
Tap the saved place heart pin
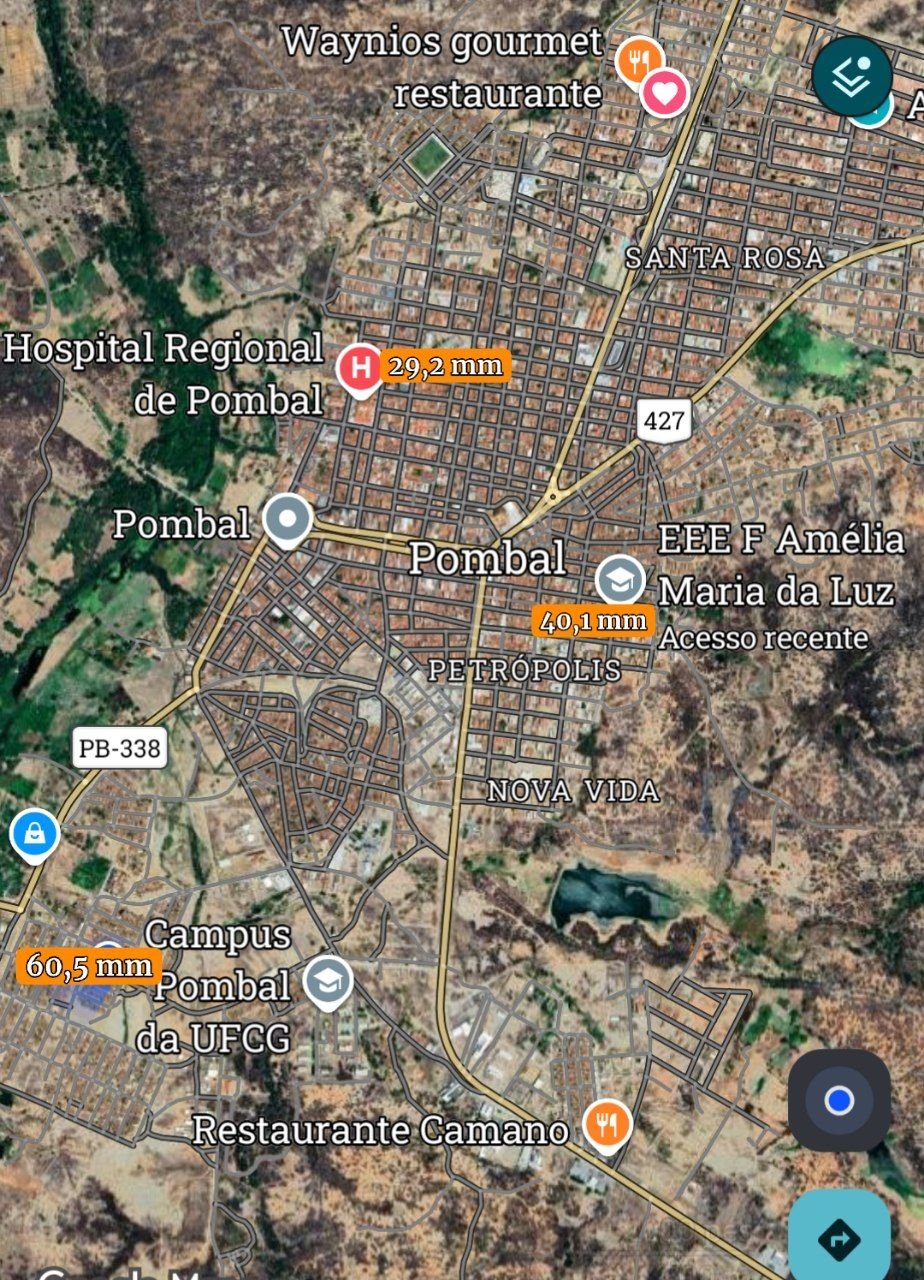(665, 95)
